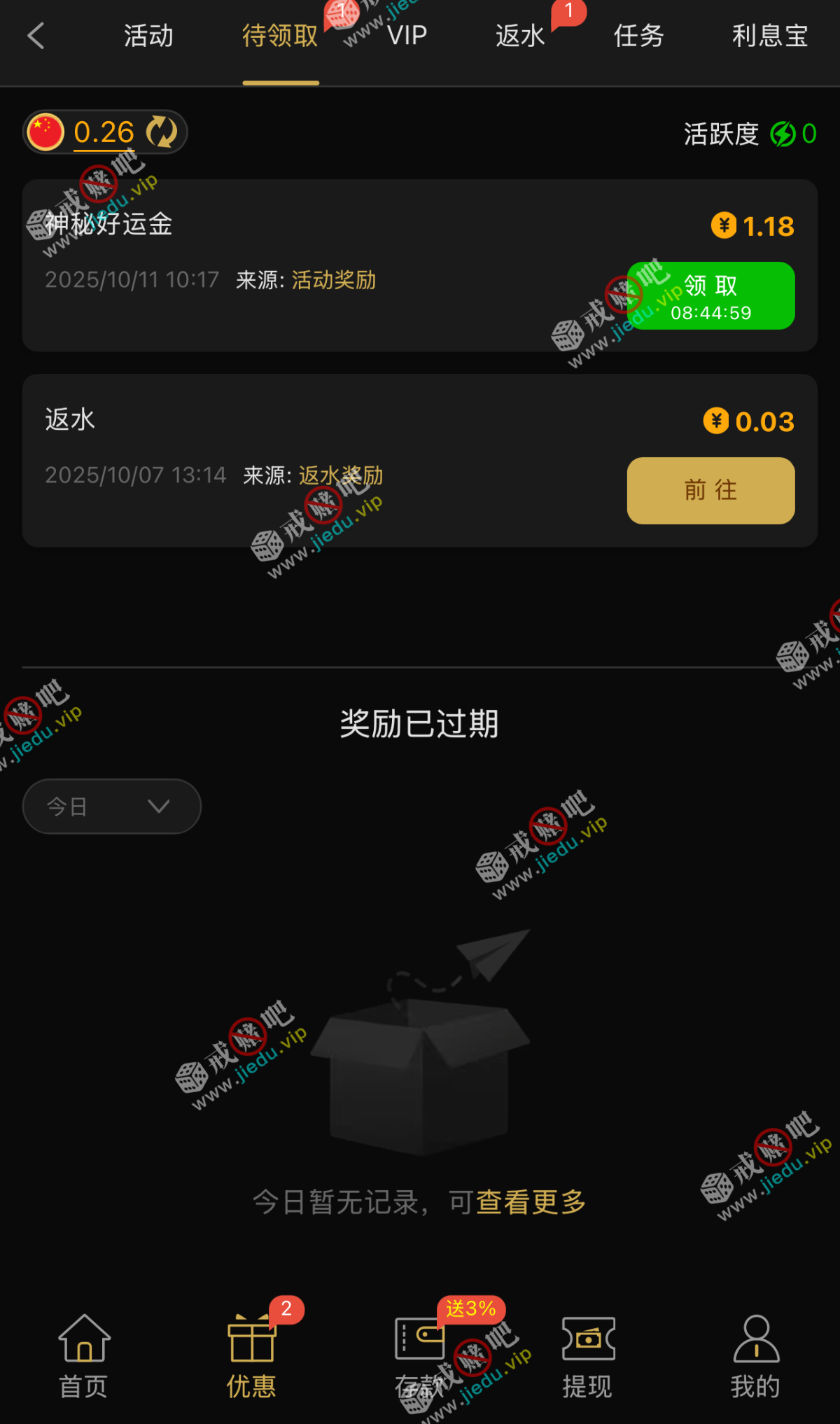Refresh the 0.26 balance
Image resolution: width=840 pixels, height=1424 pixels.
coord(162,132)
